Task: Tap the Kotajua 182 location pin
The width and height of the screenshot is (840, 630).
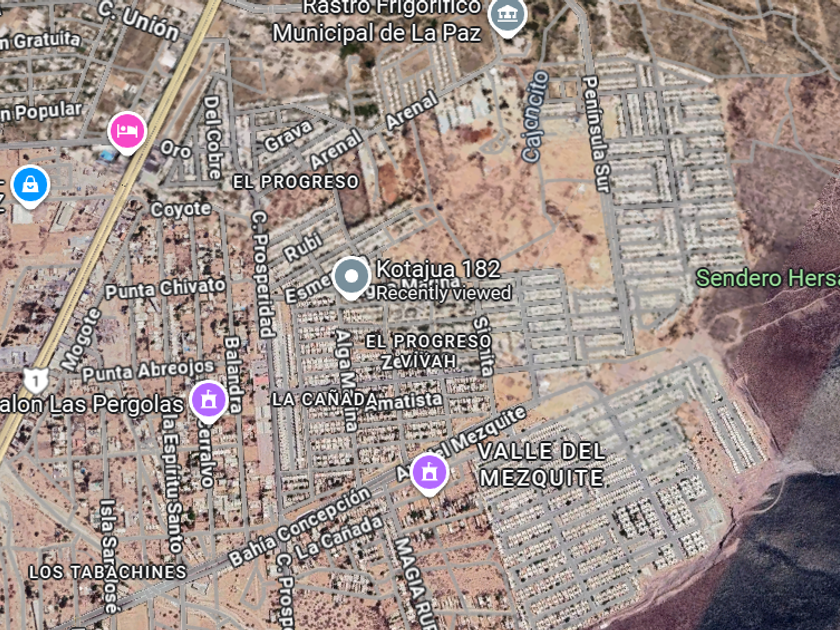Action: [351, 278]
